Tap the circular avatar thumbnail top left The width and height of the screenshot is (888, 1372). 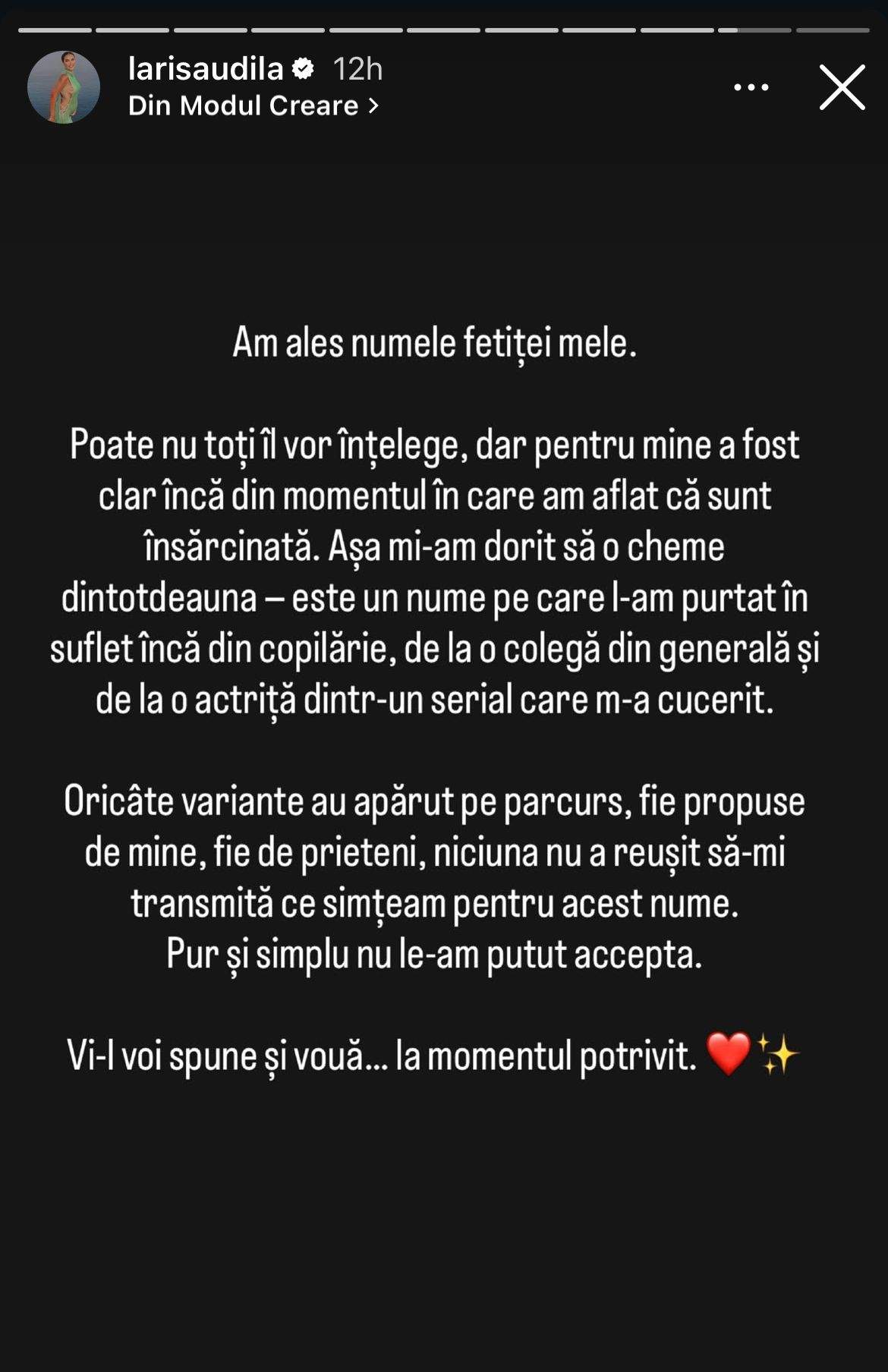click(62, 86)
